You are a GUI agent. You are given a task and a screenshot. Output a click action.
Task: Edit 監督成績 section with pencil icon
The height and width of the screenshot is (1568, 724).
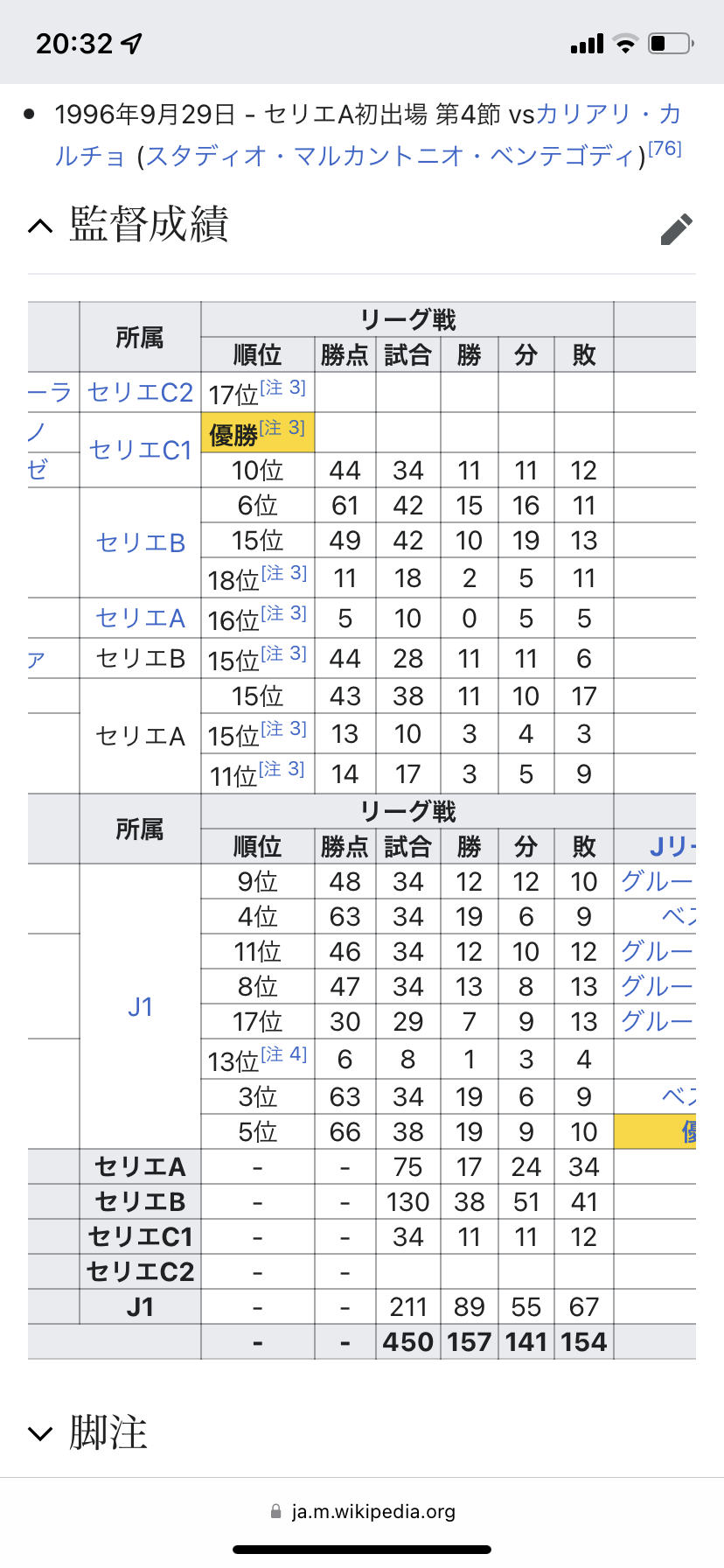[676, 229]
